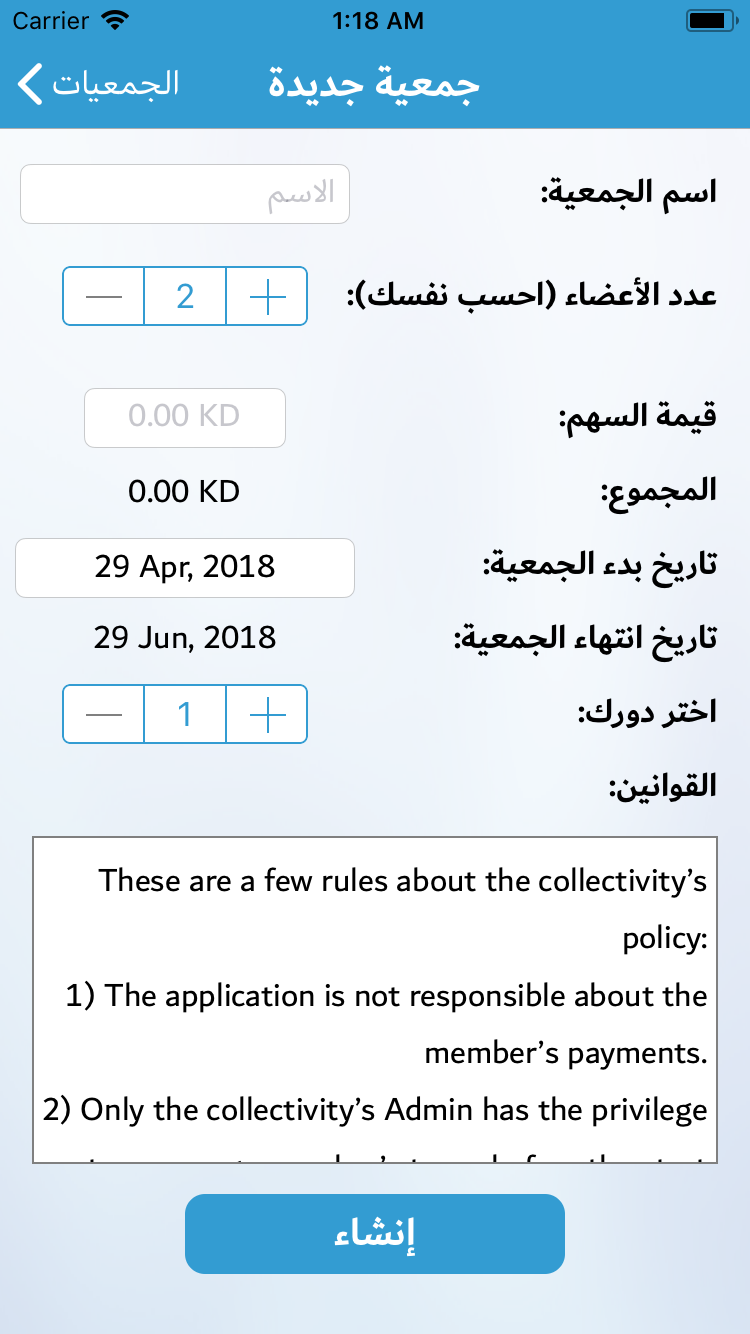Enter قيمة السهم share value field

185,417
